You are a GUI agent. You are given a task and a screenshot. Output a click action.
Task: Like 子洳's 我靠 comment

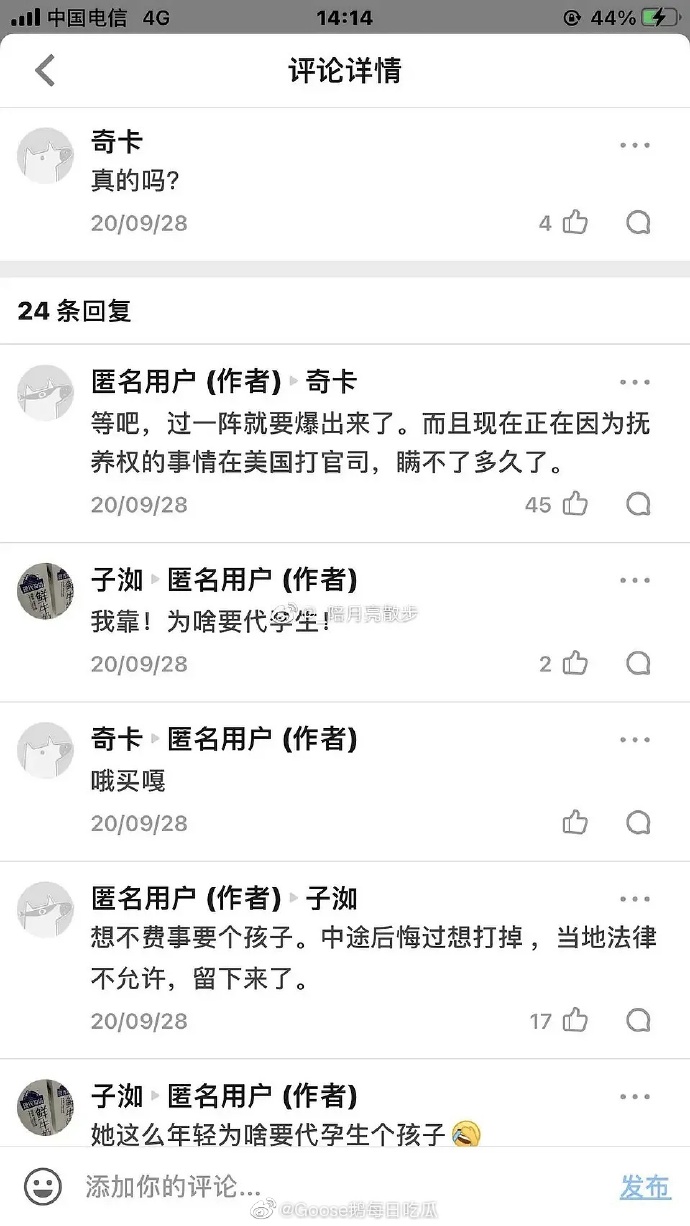tap(575, 663)
